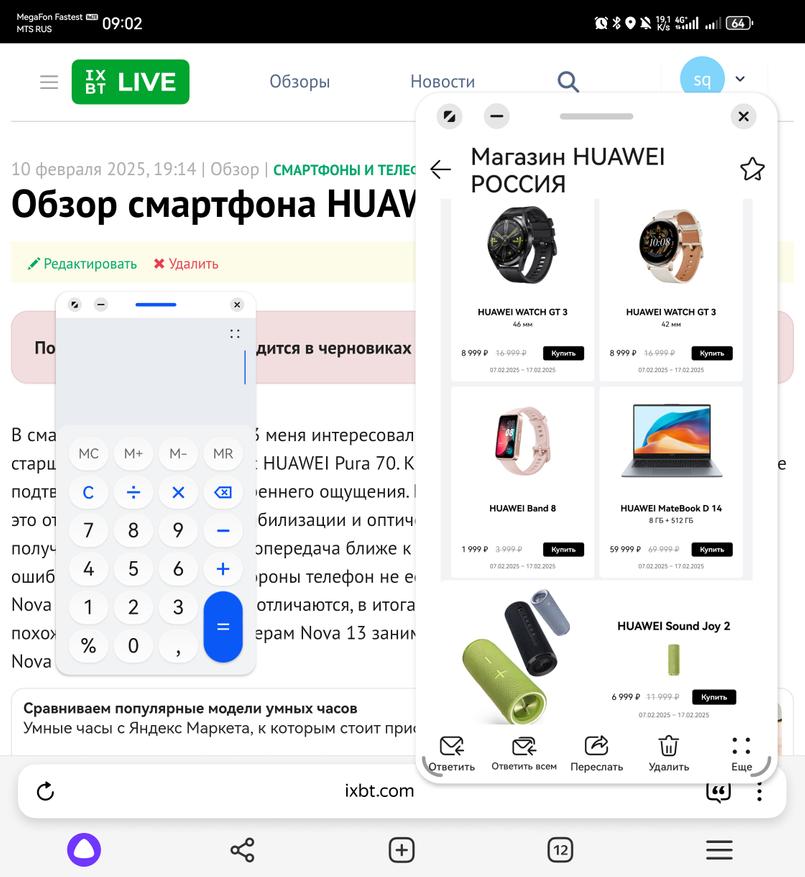Viewport: 805px width, 877px height.
Task: Reload the ixbt.com page
Action: [45, 792]
